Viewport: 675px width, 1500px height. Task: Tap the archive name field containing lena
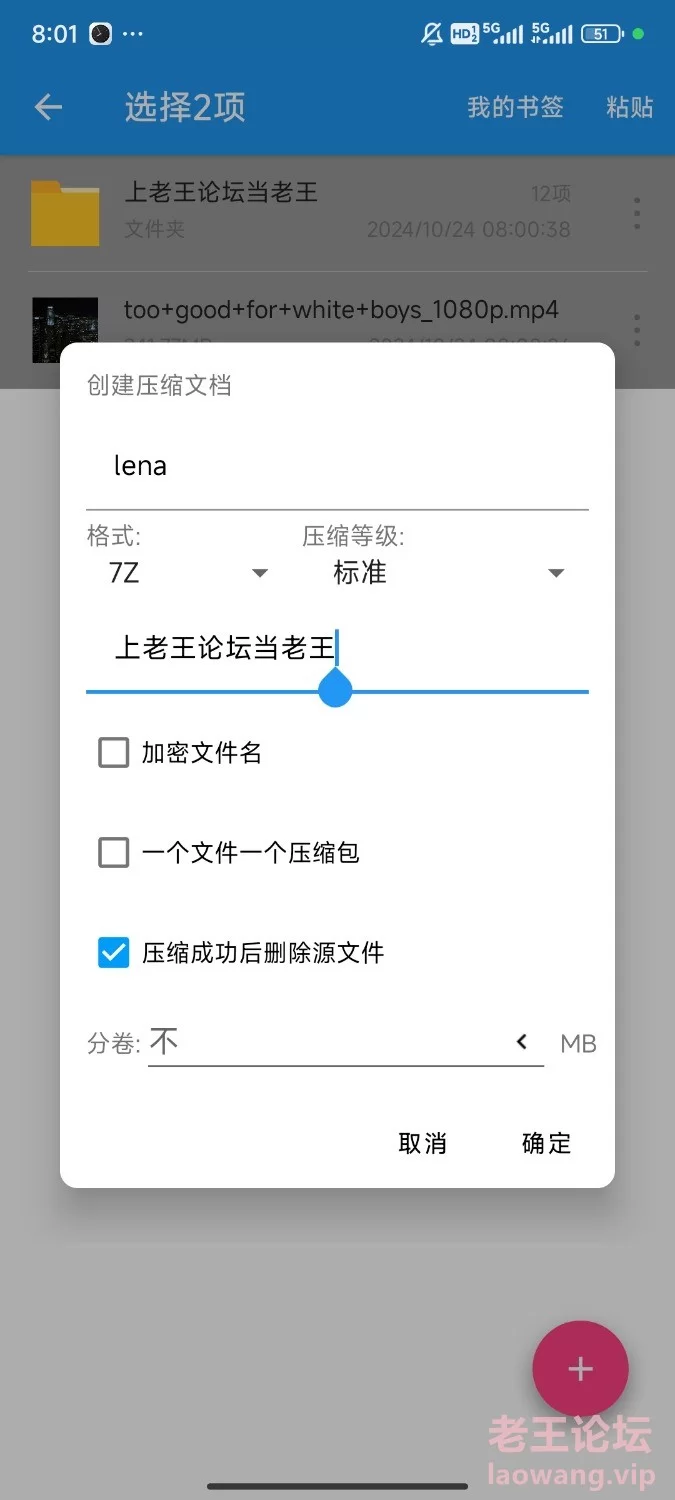pos(337,467)
